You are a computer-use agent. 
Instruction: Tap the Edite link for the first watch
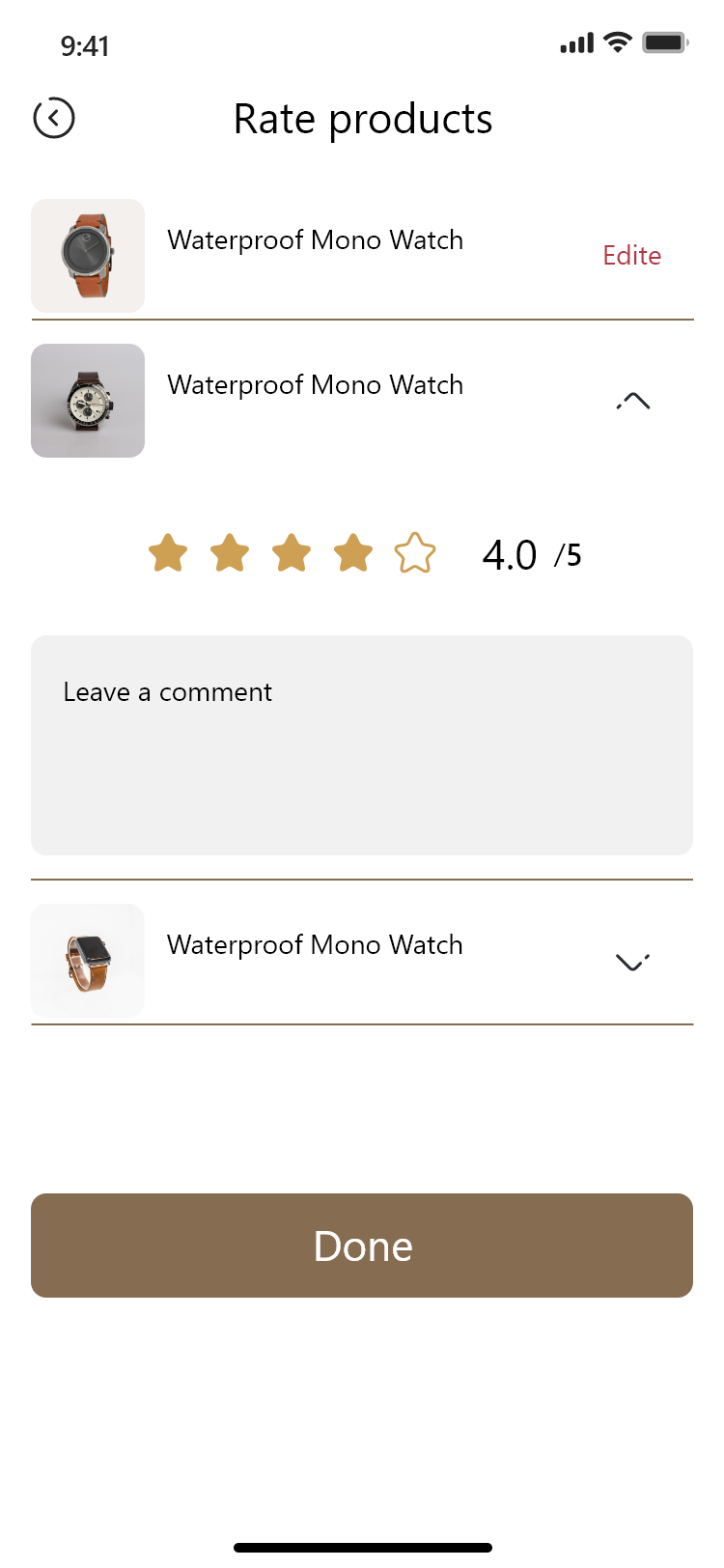[x=632, y=256]
